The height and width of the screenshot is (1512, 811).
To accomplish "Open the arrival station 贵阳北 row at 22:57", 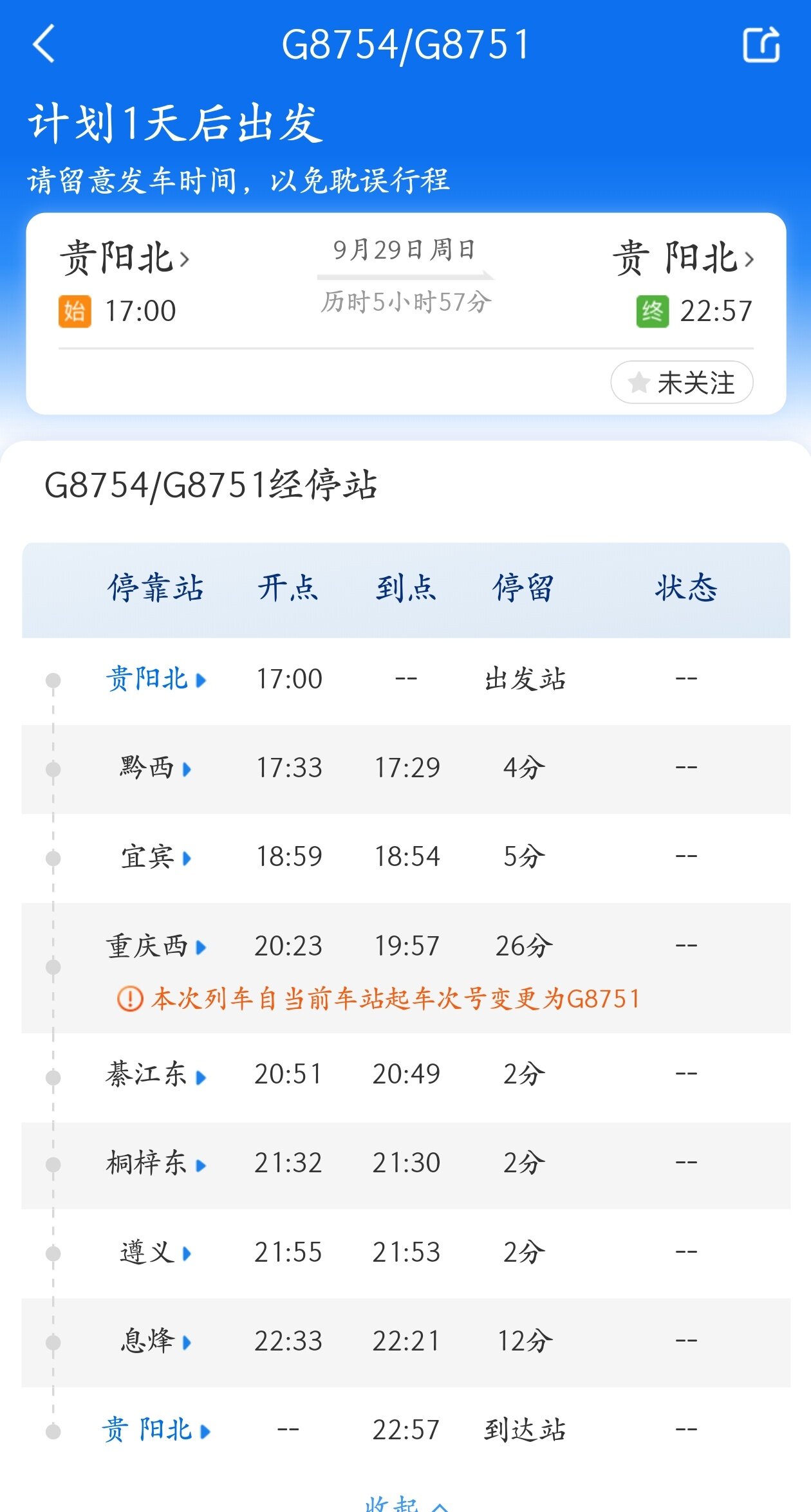I will point(406,1430).
